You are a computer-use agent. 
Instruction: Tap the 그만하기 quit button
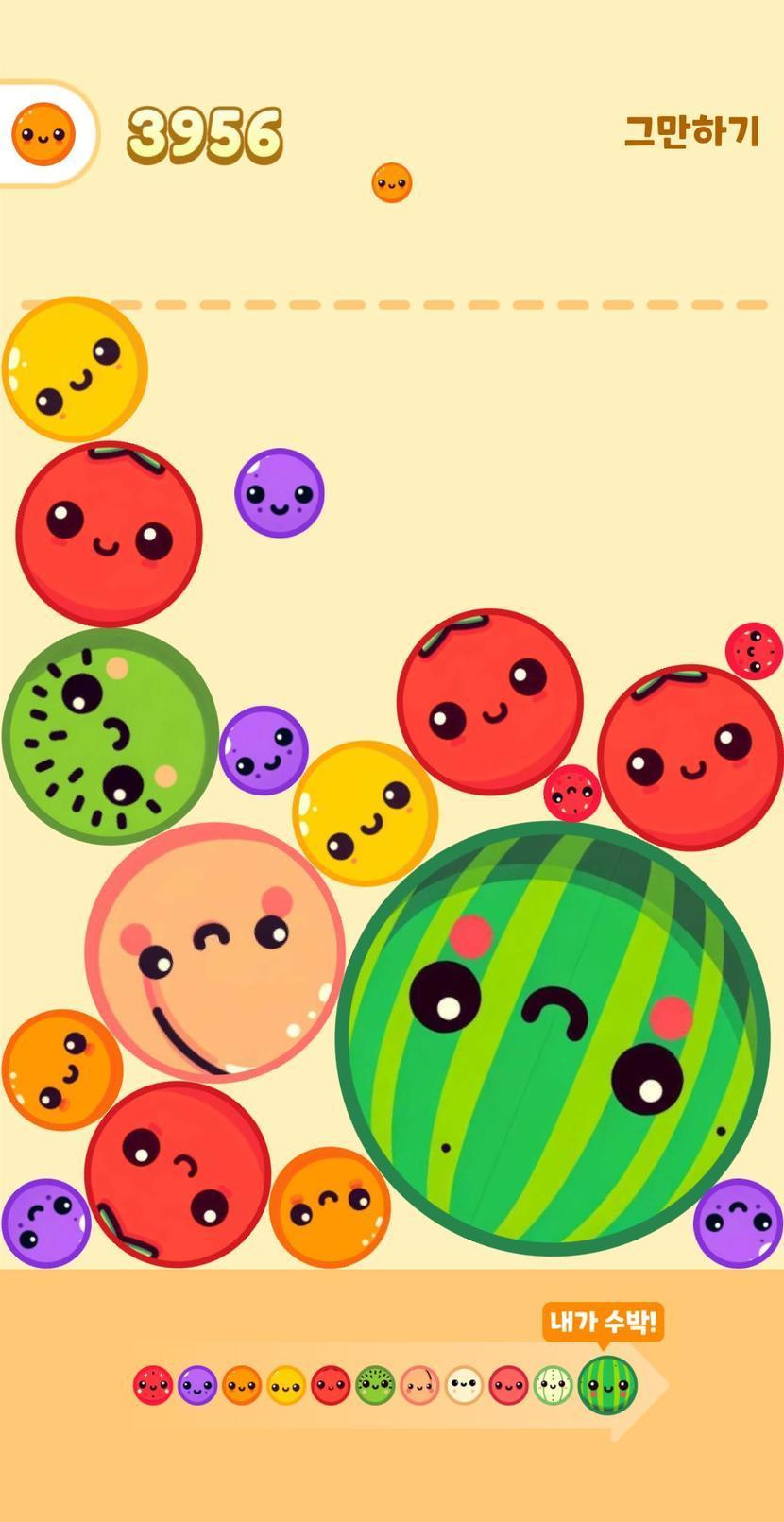691,131
